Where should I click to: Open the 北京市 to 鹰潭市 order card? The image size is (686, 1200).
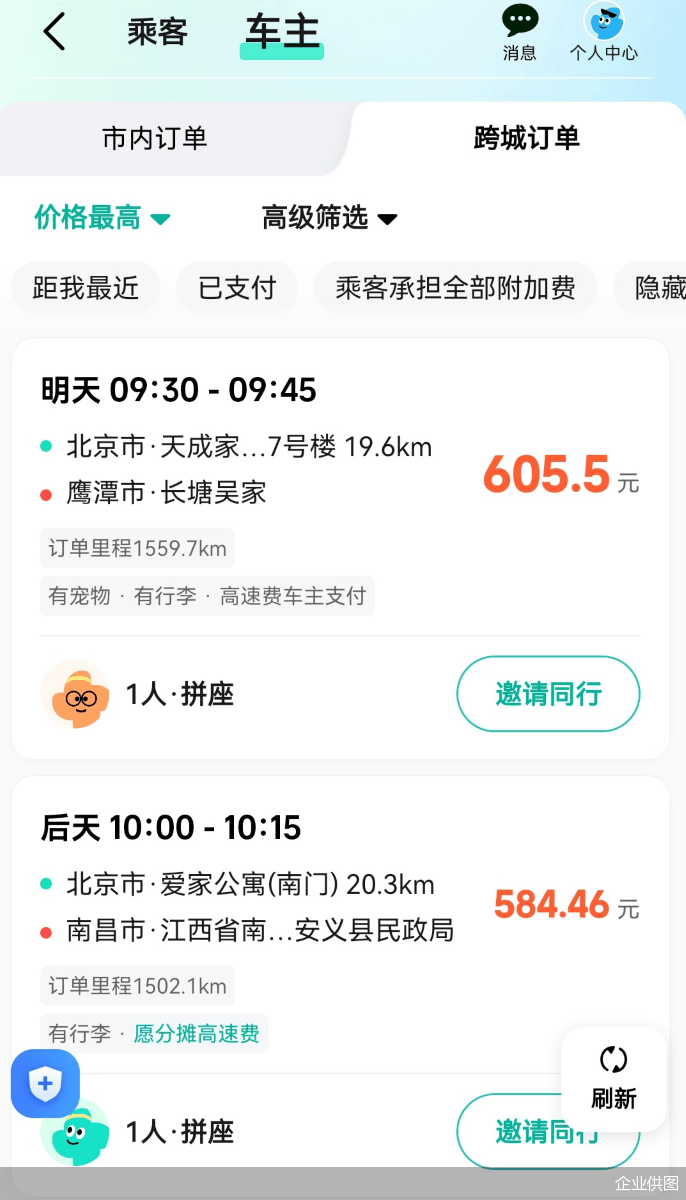[341, 548]
